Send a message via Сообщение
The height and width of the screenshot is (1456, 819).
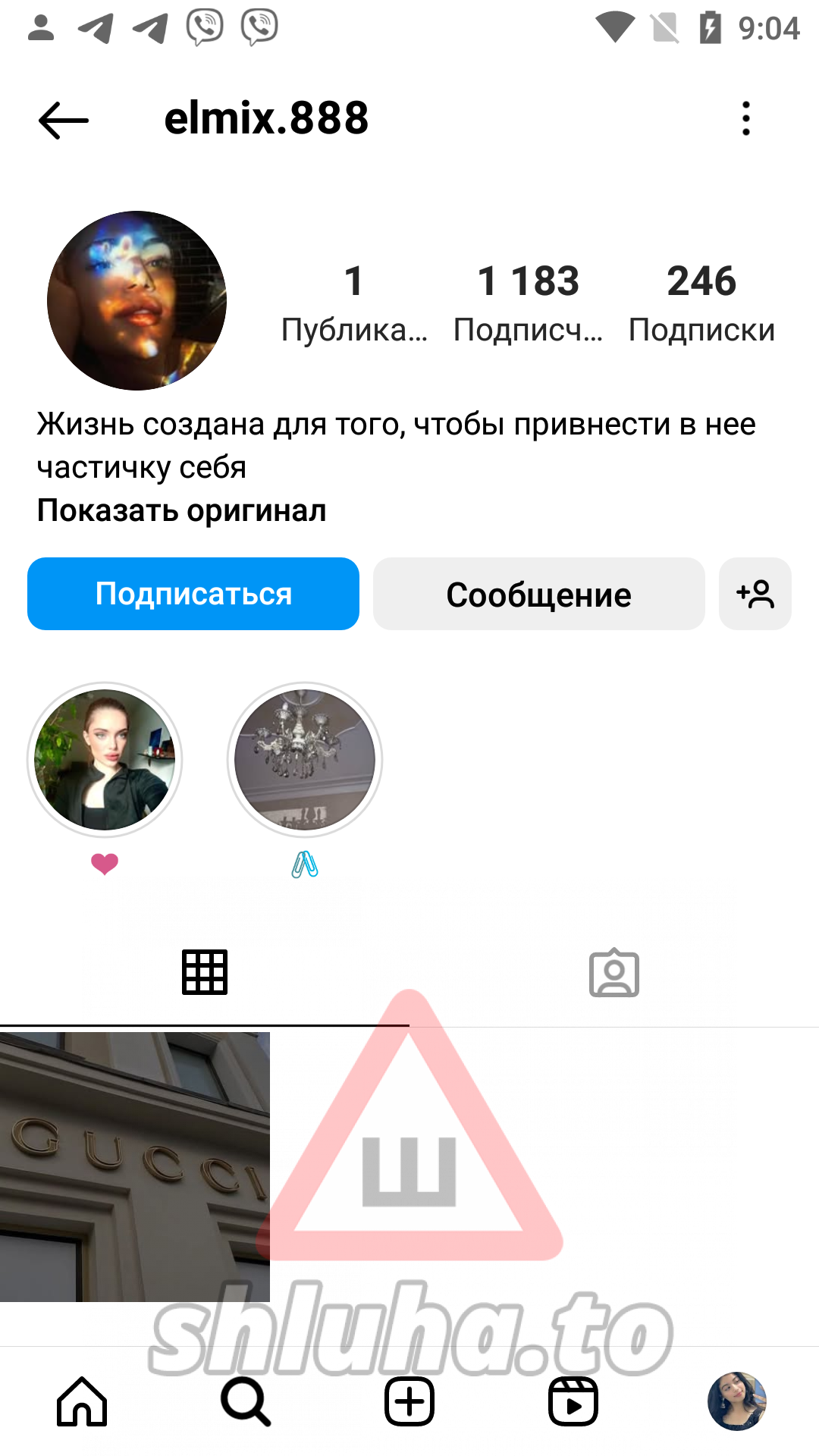(x=538, y=594)
